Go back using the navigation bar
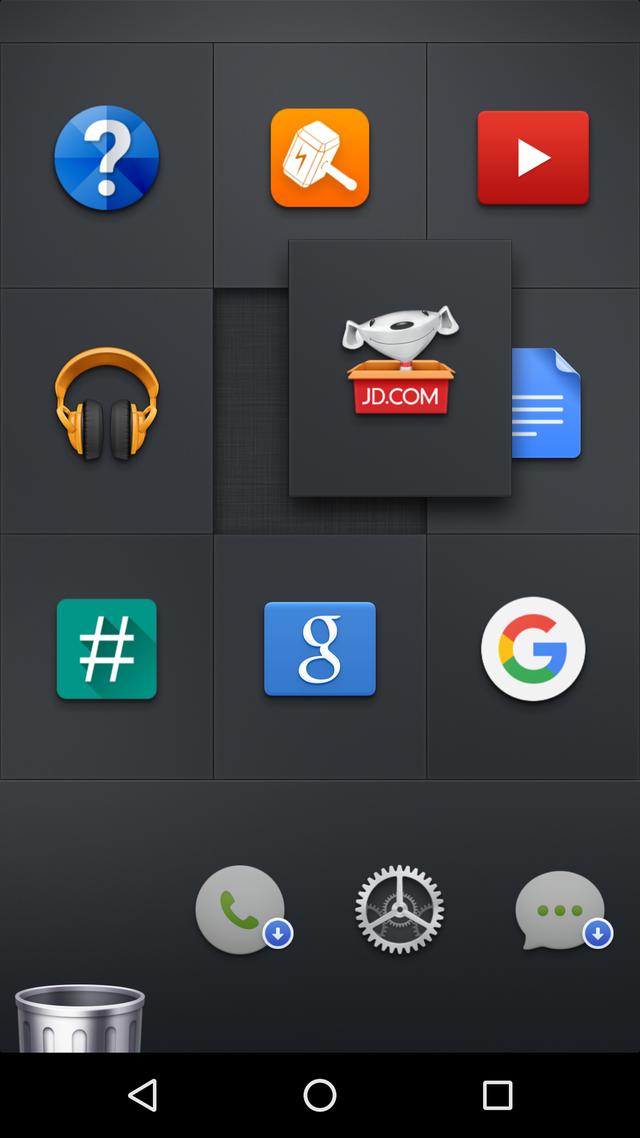 point(143,1095)
